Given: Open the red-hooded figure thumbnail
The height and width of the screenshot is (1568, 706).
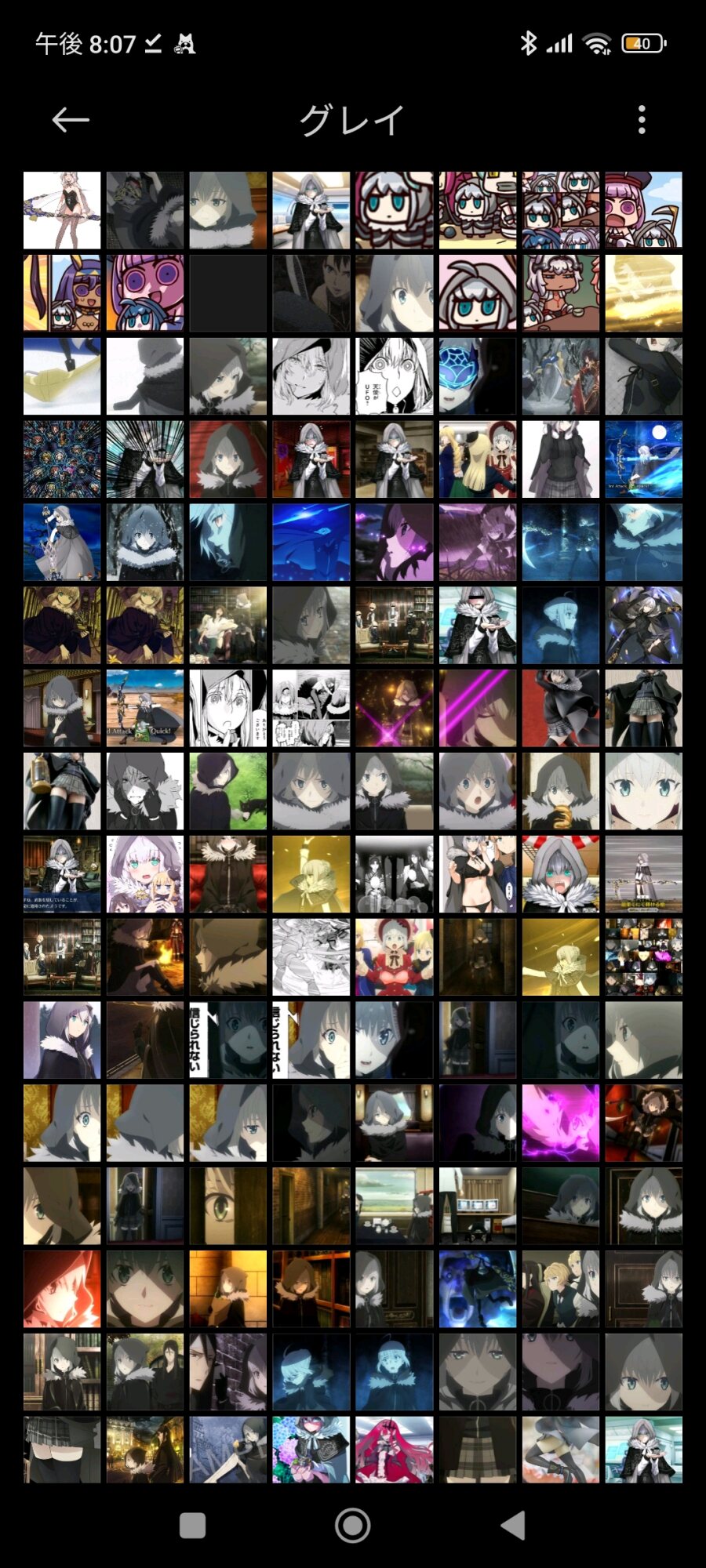Looking at the screenshot, I should coord(62,1289).
